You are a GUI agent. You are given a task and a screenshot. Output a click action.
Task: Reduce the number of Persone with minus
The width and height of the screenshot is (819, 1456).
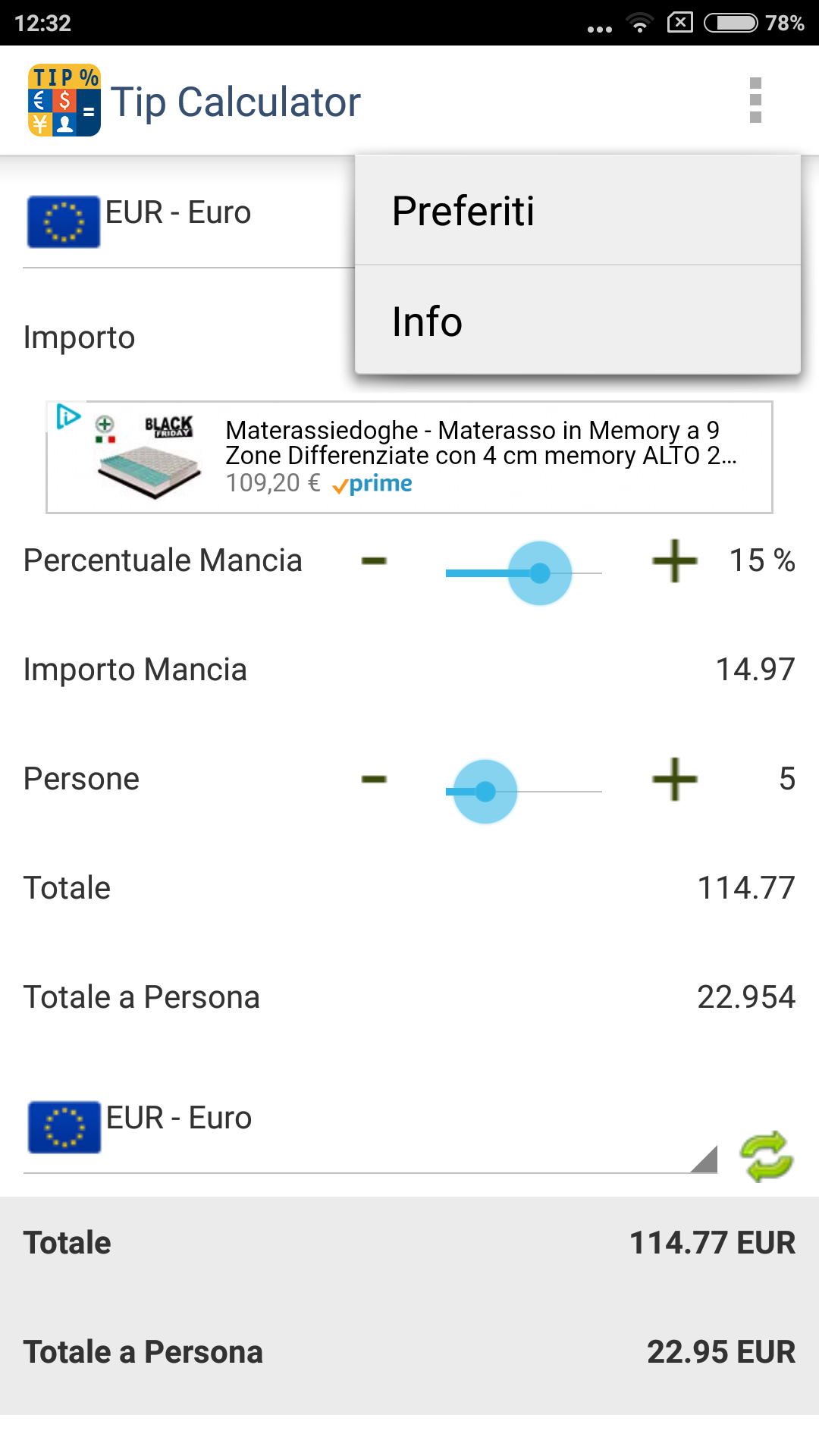[374, 779]
